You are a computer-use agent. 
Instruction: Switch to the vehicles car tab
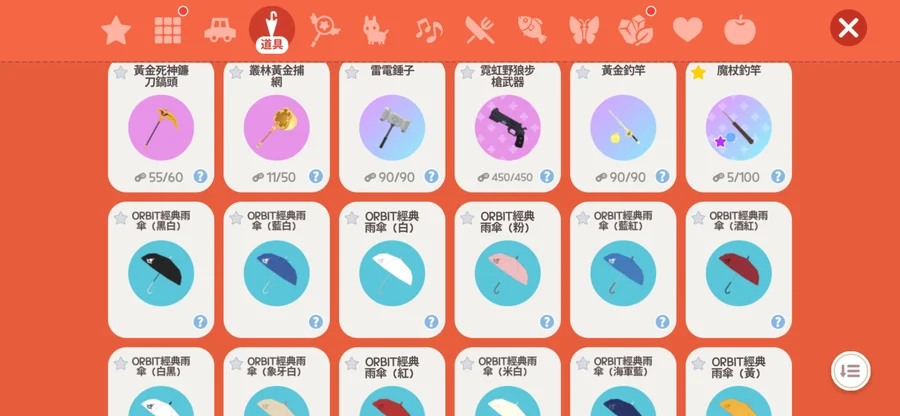point(220,30)
